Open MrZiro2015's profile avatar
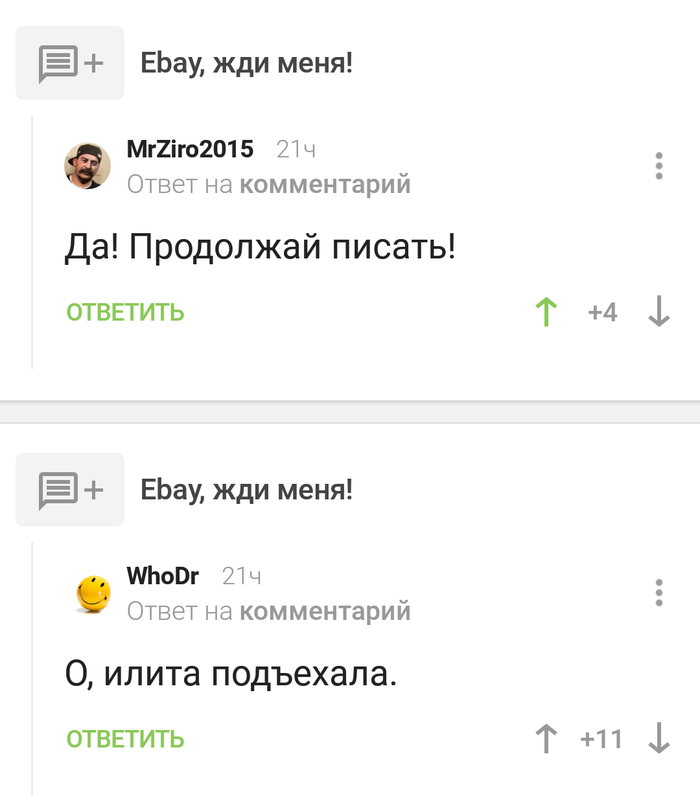 [x=88, y=166]
